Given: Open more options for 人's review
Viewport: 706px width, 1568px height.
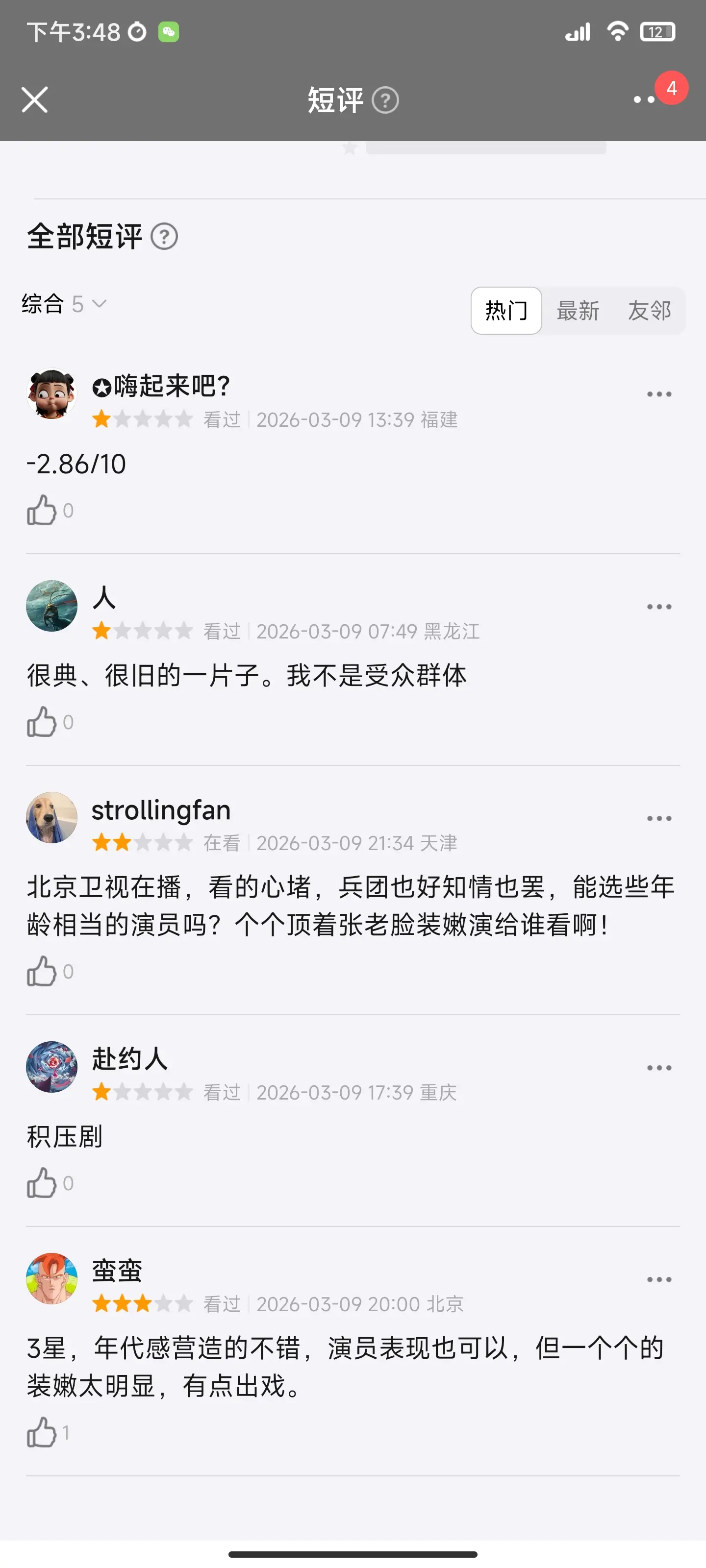Looking at the screenshot, I should point(659,607).
